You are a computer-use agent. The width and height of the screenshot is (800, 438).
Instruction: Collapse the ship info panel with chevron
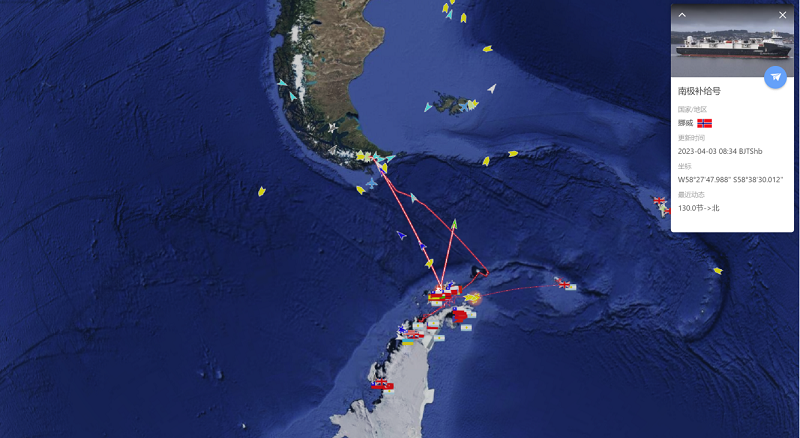tap(682, 15)
